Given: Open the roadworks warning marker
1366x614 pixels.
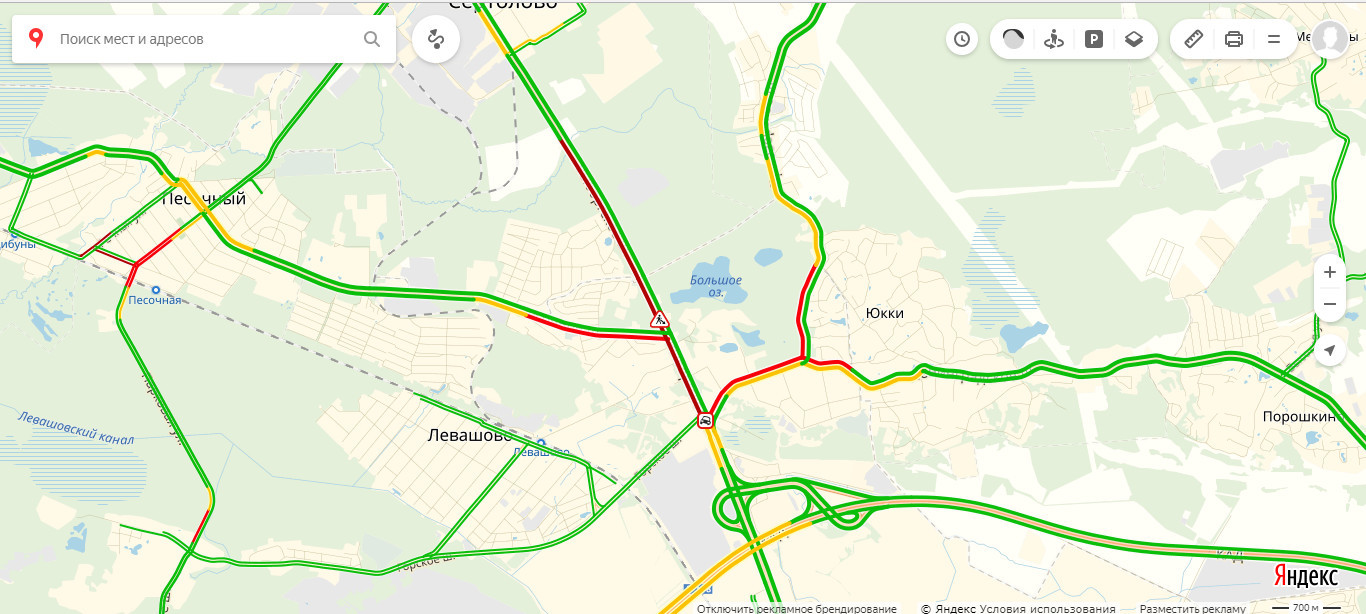Looking at the screenshot, I should pyautogui.click(x=659, y=320).
